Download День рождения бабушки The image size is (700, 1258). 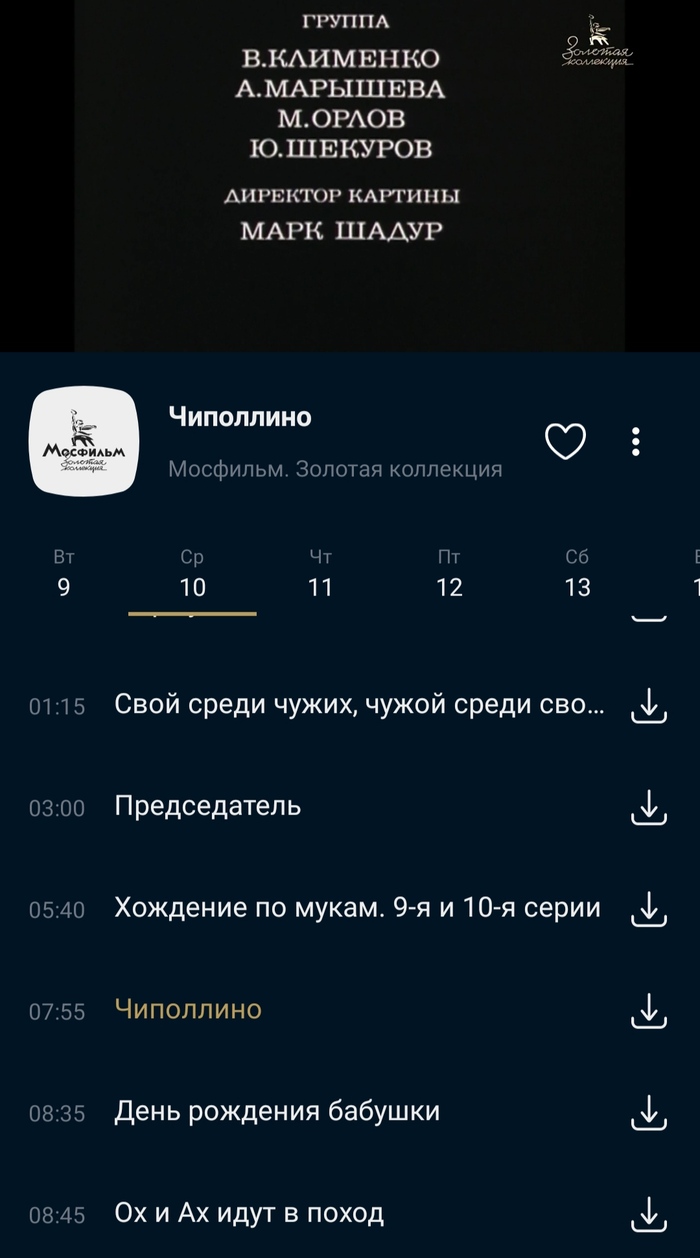(649, 1112)
